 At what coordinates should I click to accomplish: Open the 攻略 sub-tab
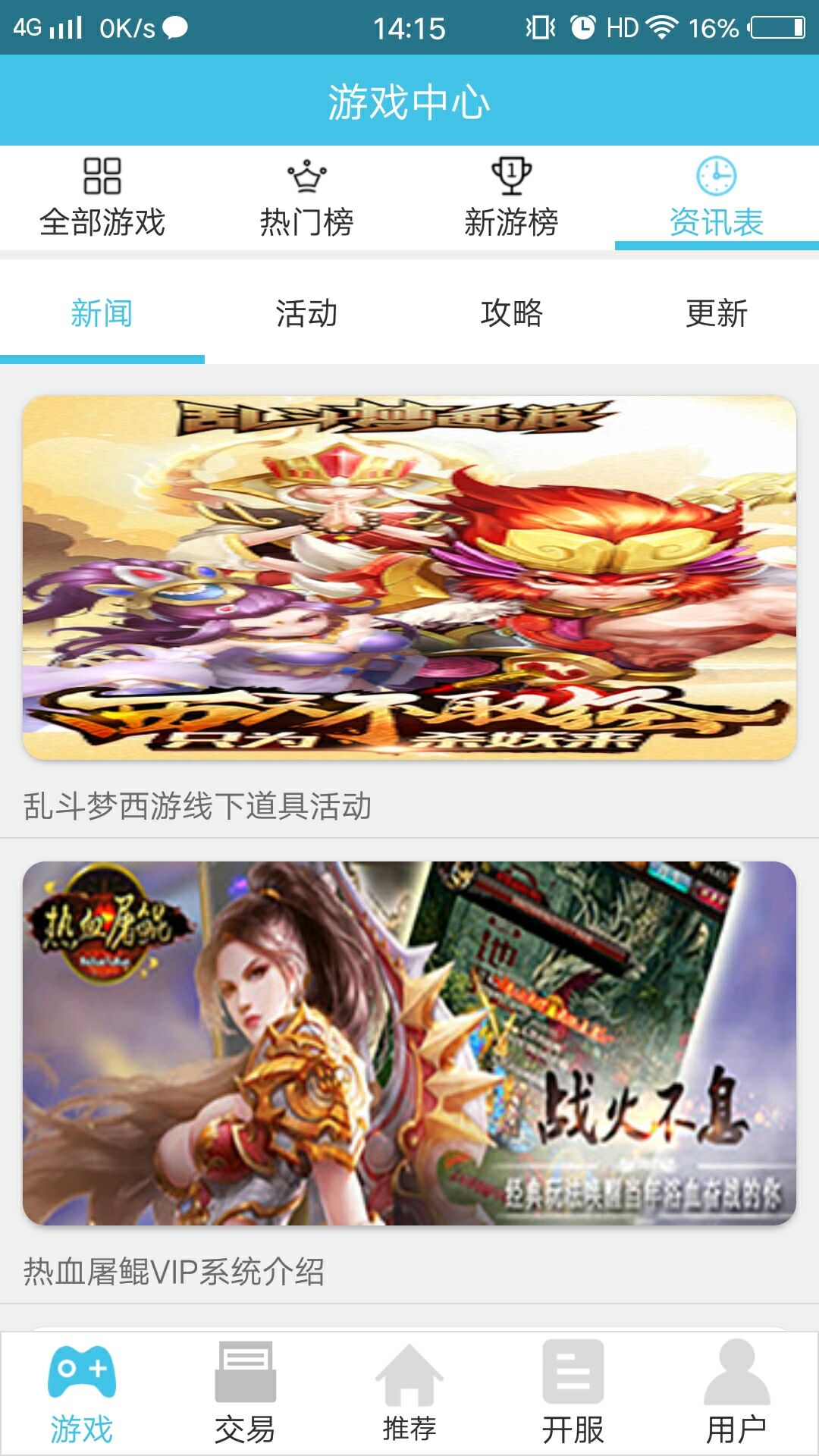tap(512, 313)
